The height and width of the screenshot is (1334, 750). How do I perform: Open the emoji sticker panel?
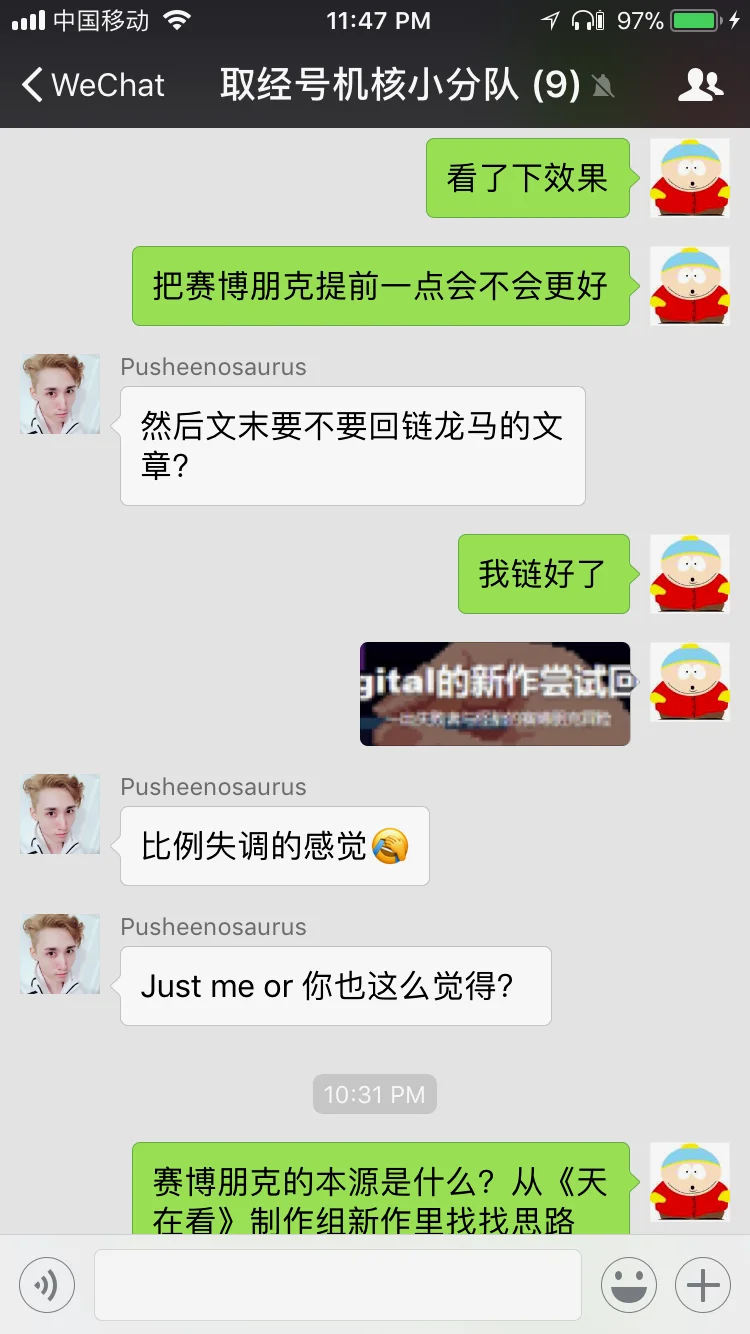[628, 1285]
